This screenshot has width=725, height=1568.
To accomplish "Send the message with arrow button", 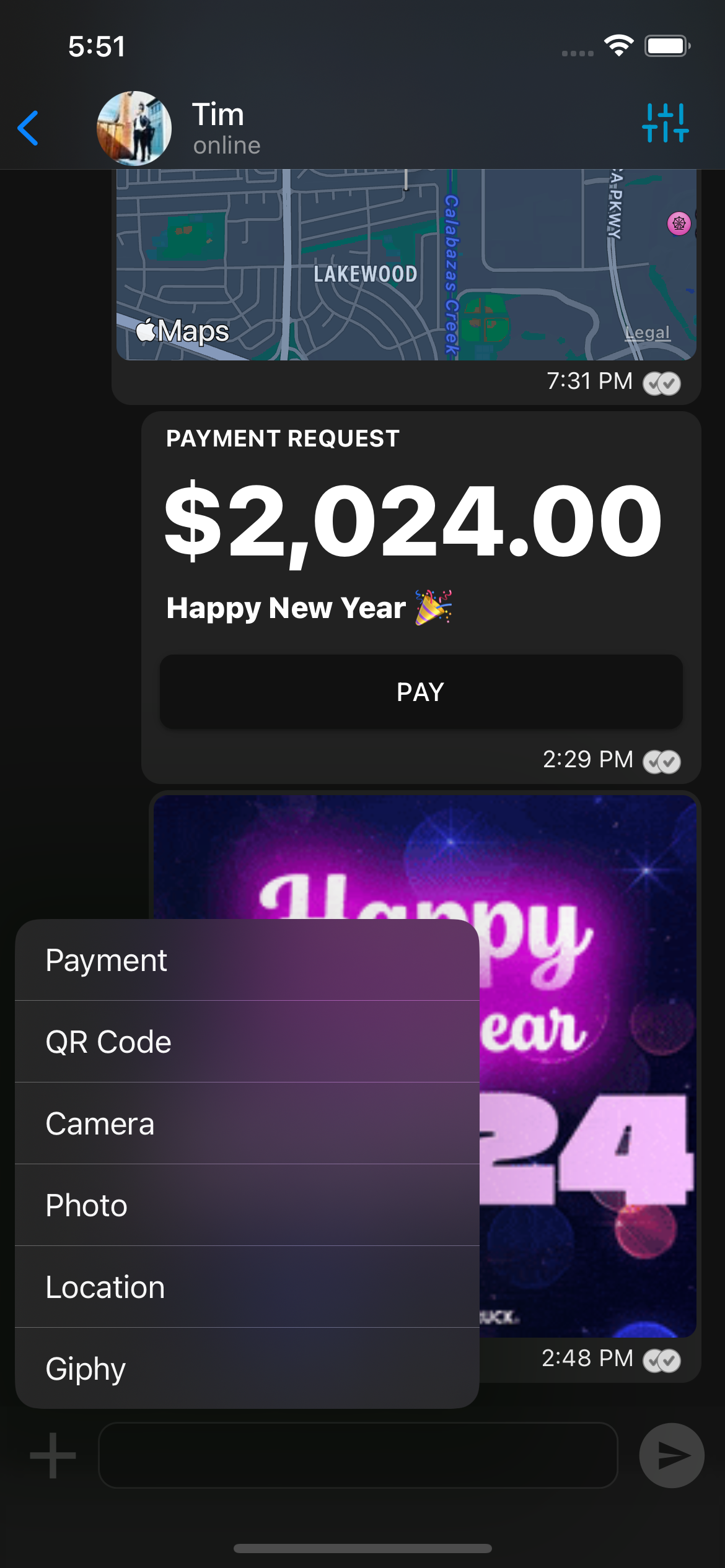I will coord(672,1455).
